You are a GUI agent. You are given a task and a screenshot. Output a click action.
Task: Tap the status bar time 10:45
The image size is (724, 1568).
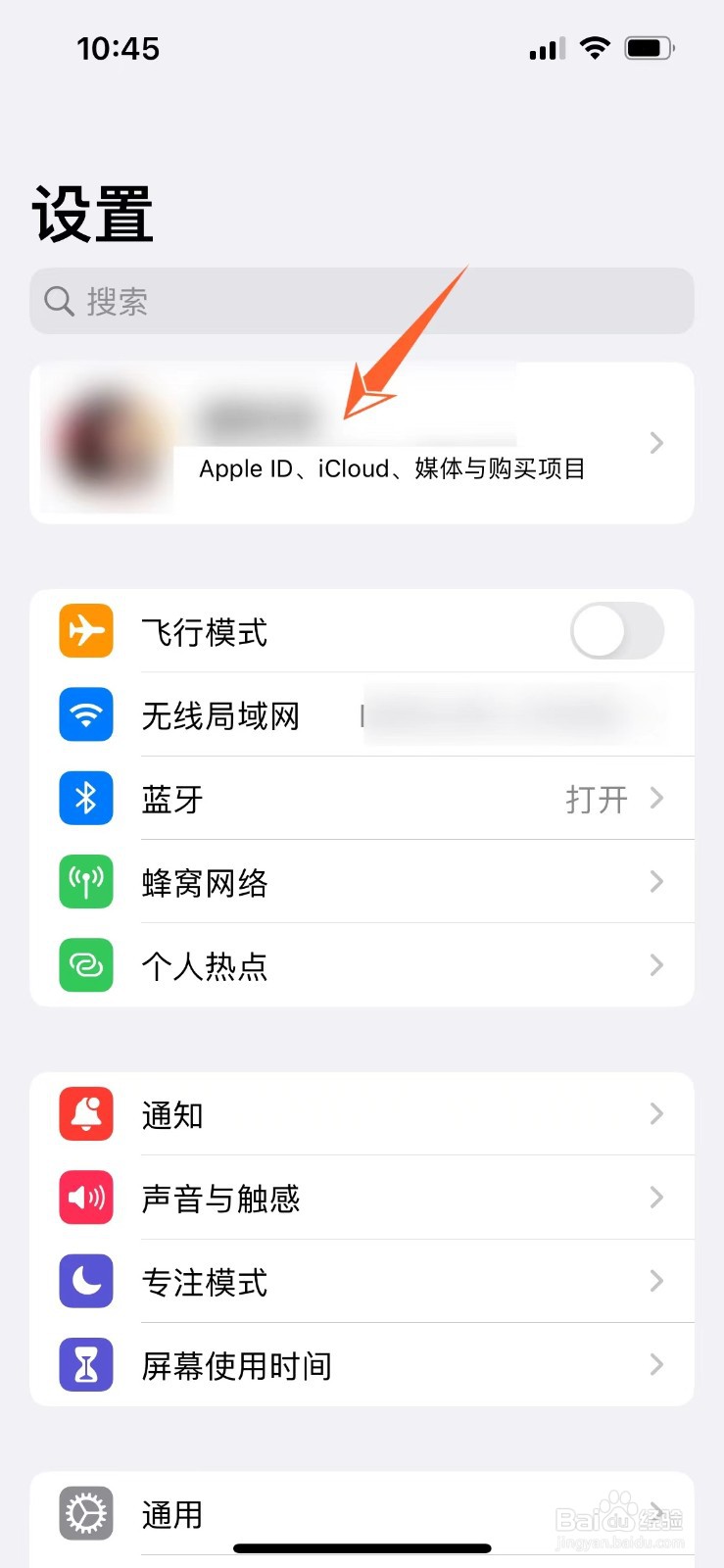120,47
